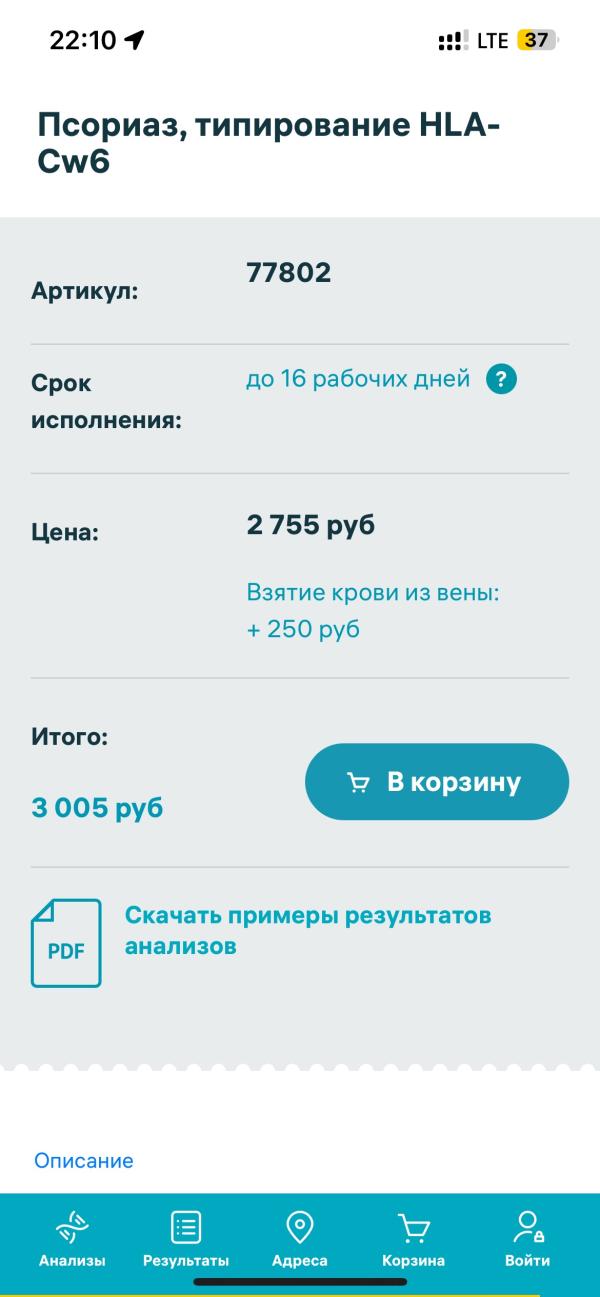This screenshot has height=1297, width=600.
Task: Switch to the Анализы tab
Action: [x=72, y=1239]
